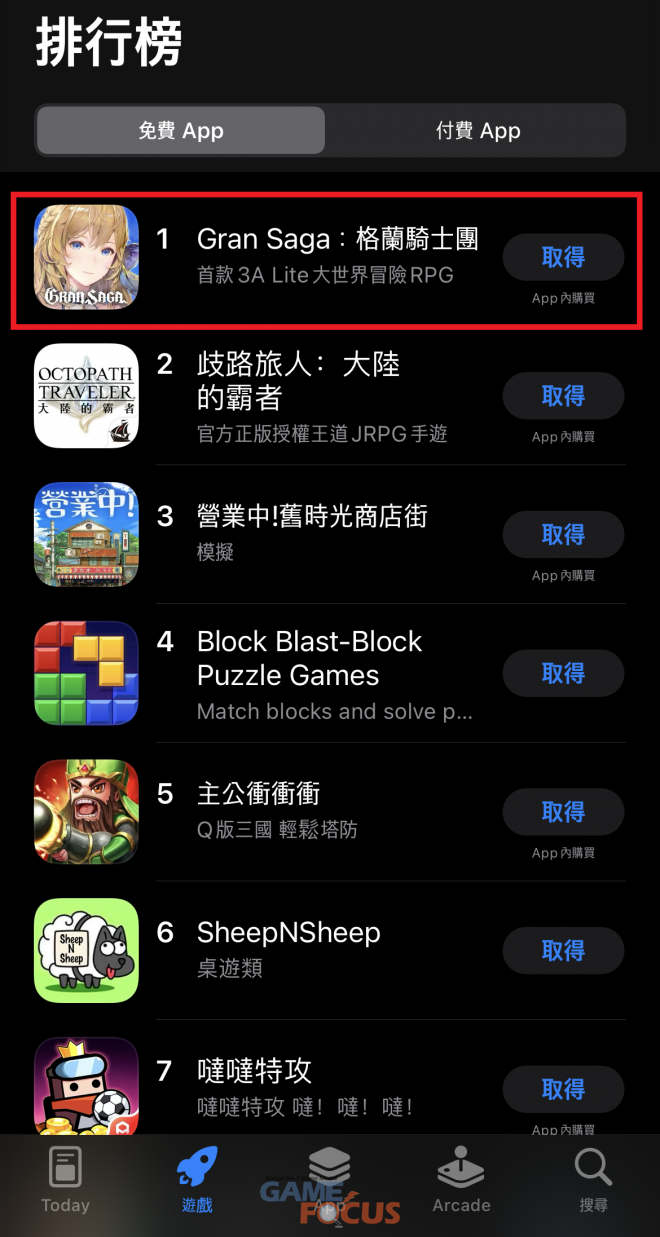Get SheepNSheep

pyautogui.click(x=563, y=951)
